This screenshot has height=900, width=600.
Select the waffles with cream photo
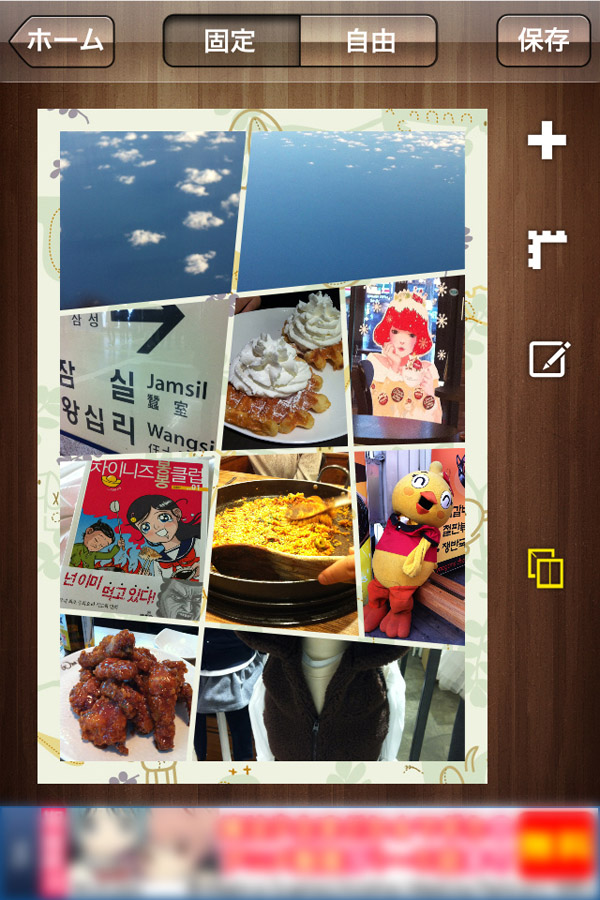(x=287, y=370)
